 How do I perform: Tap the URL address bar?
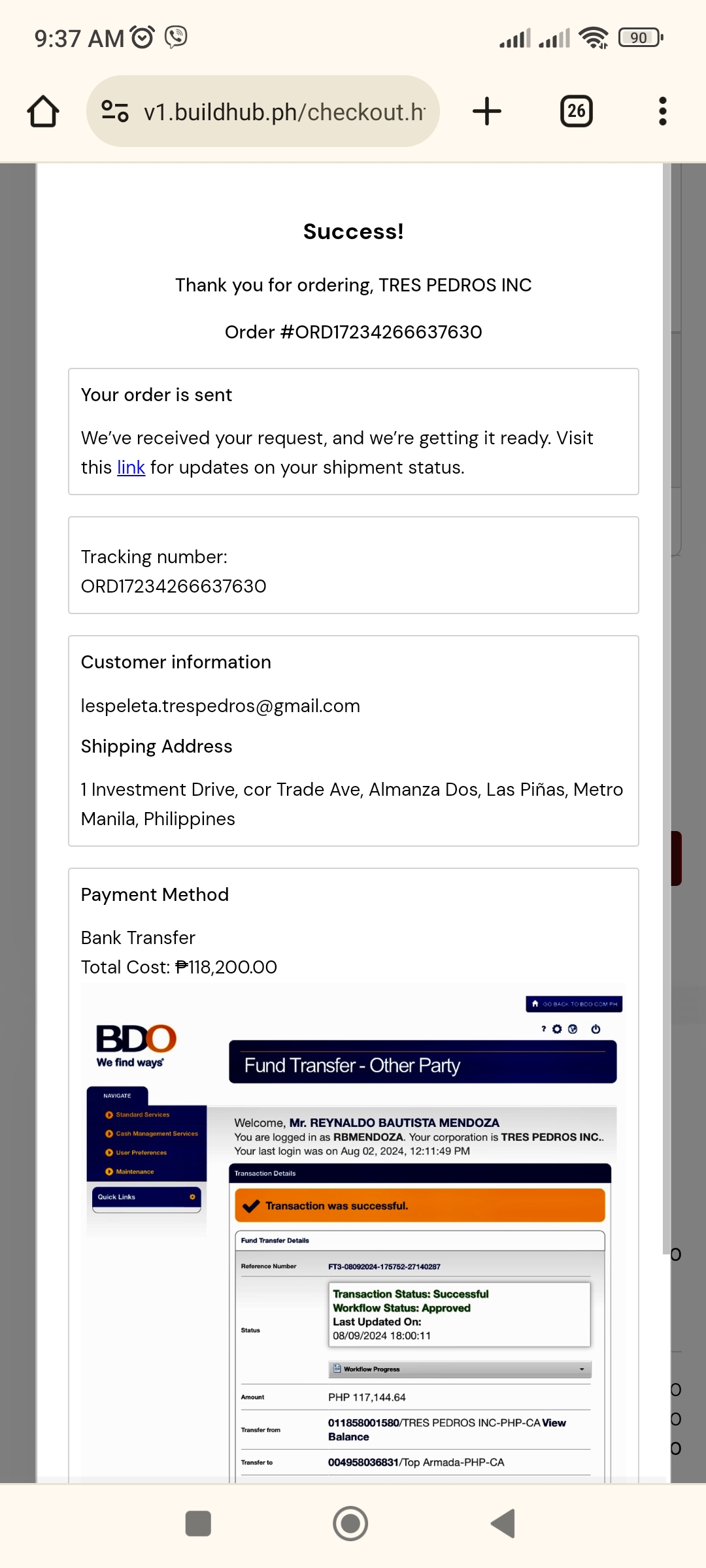click(284, 112)
